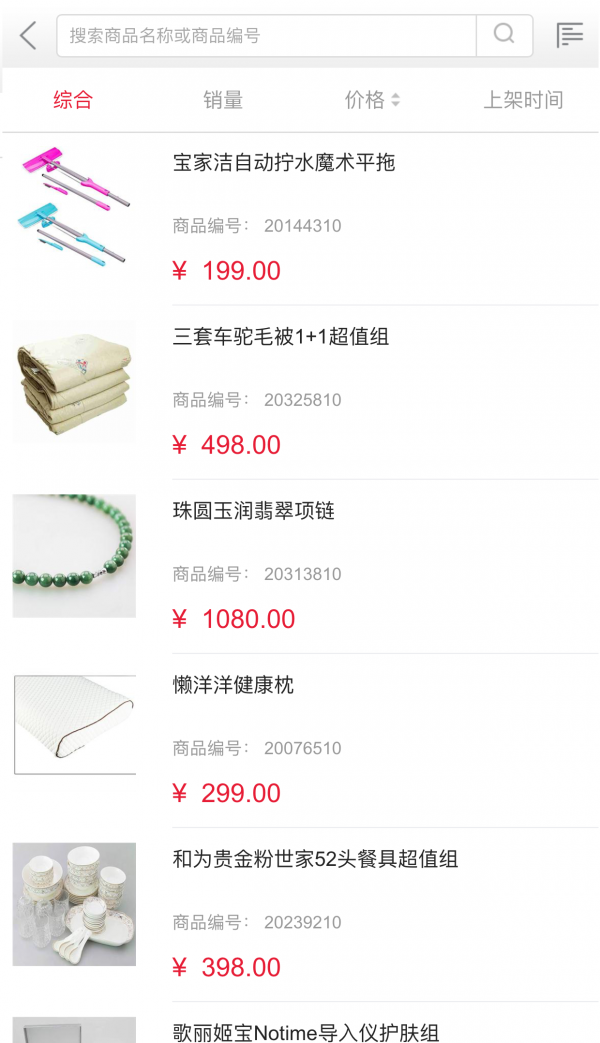The image size is (600, 1043).
Task: Sort products by 销量
Action: coord(223,100)
